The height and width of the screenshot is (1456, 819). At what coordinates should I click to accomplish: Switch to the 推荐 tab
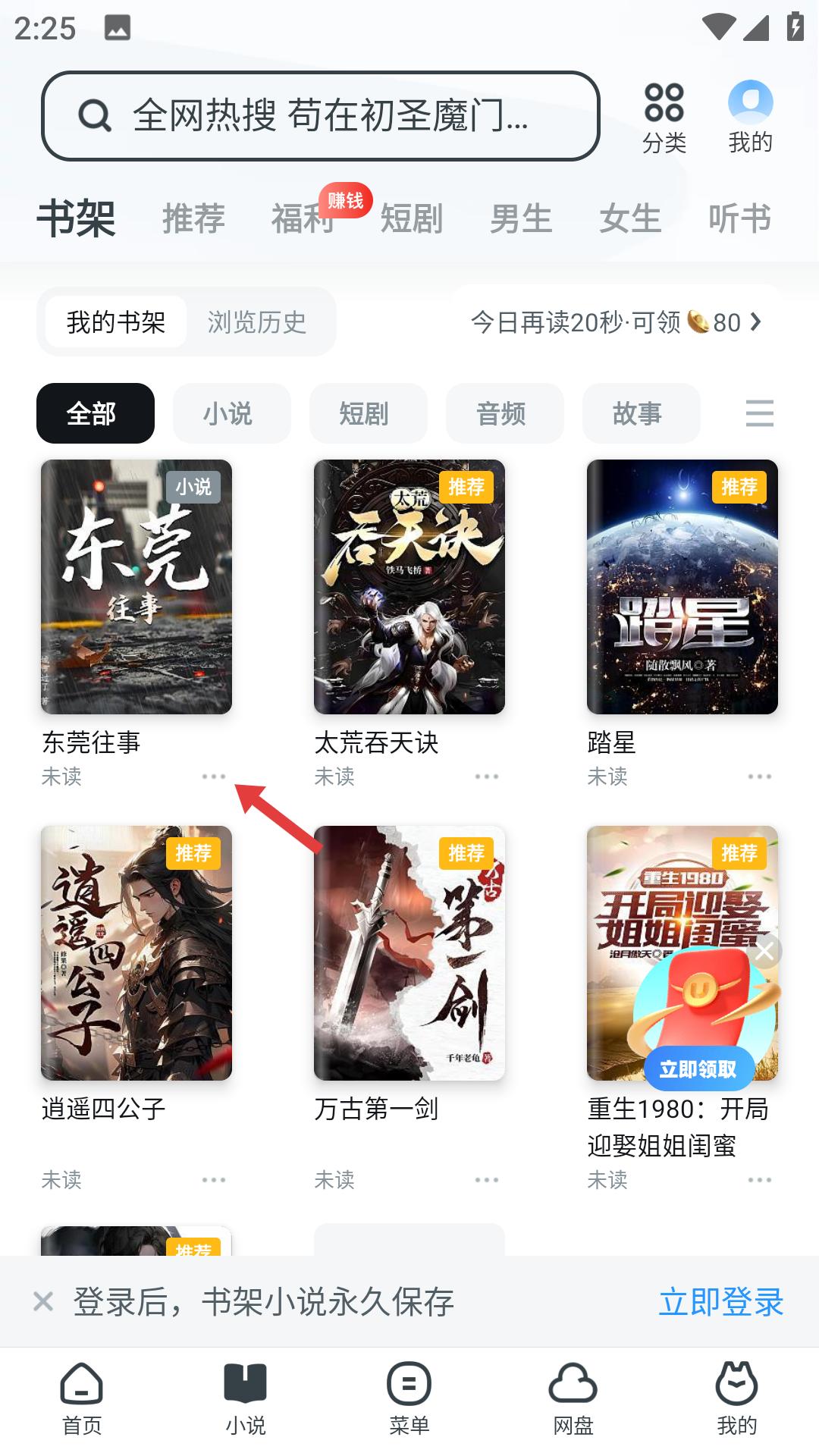[193, 218]
